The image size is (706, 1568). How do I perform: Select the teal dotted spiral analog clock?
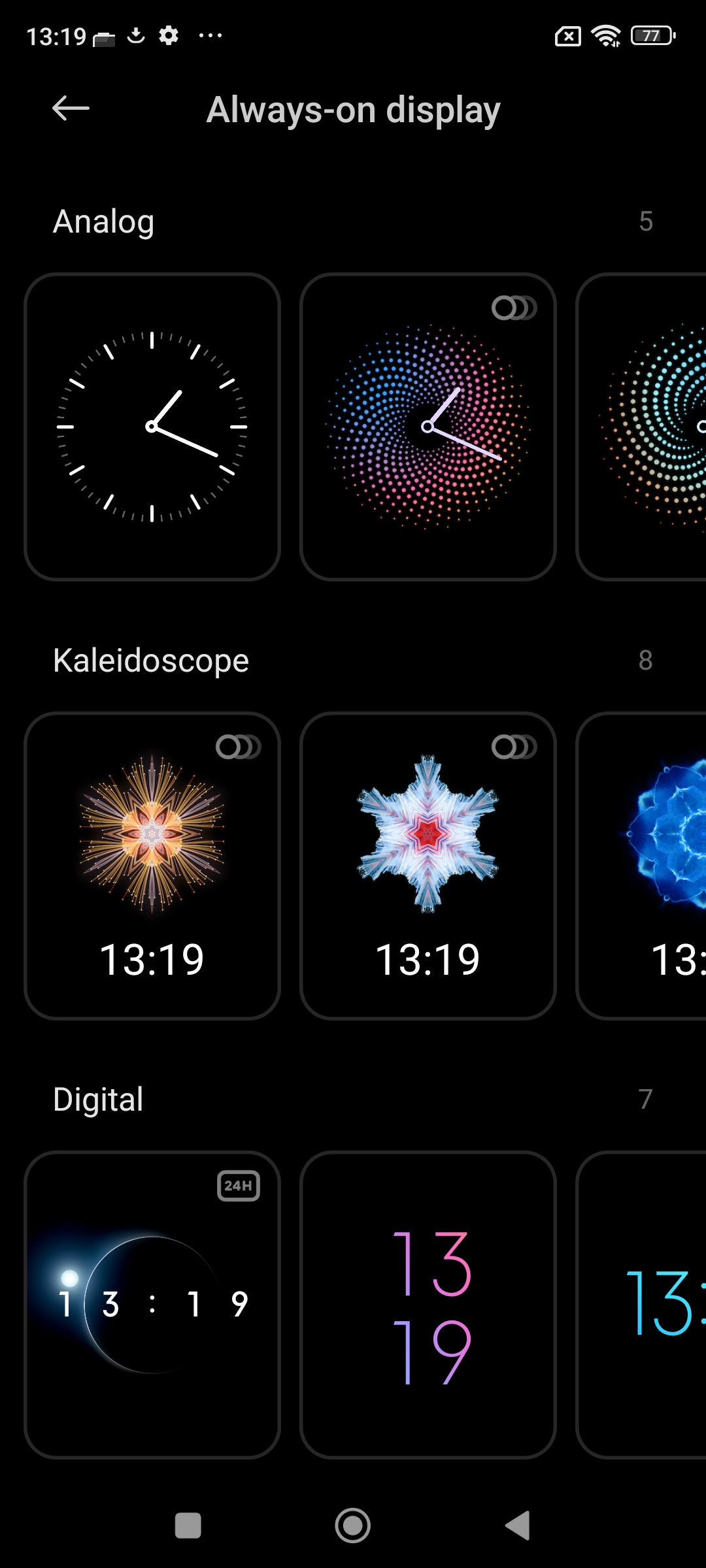coord(644,427)
